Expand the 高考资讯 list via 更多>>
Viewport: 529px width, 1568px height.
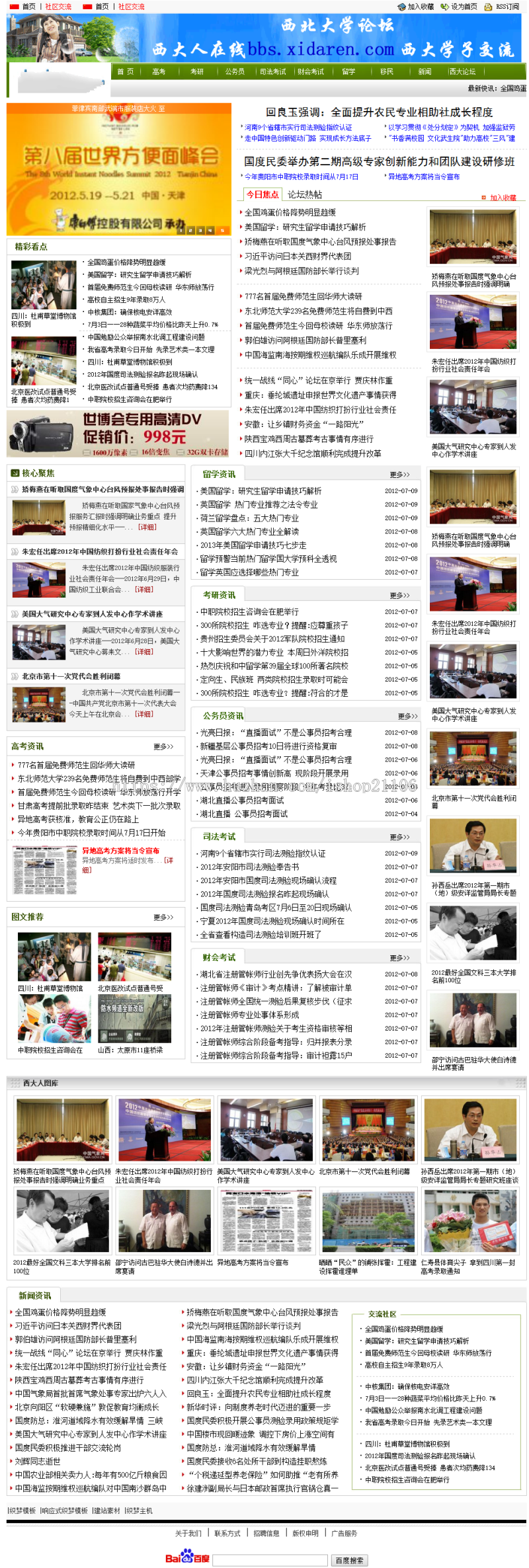click(165, 746)
